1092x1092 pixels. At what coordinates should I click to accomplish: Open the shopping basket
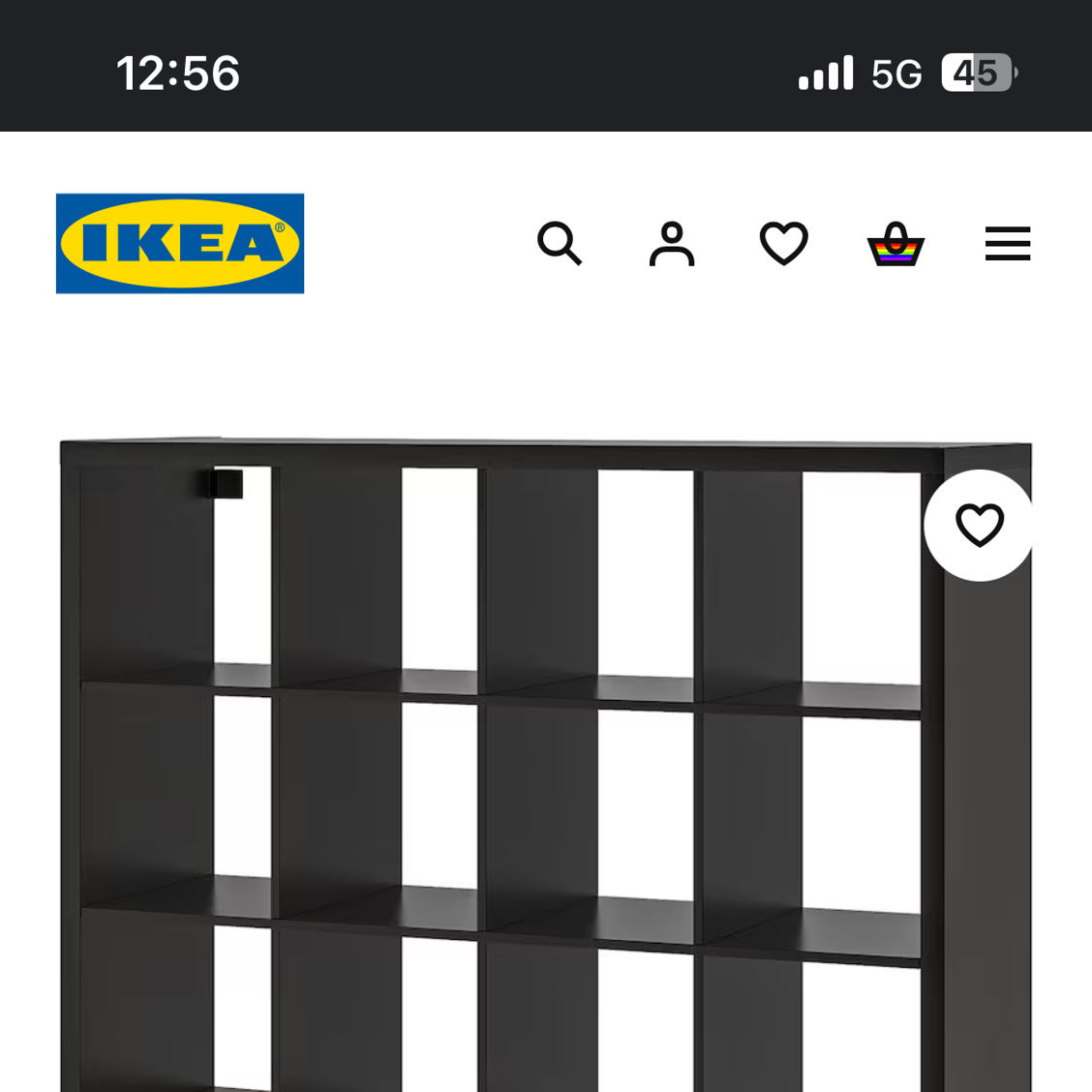click(895, 243)
